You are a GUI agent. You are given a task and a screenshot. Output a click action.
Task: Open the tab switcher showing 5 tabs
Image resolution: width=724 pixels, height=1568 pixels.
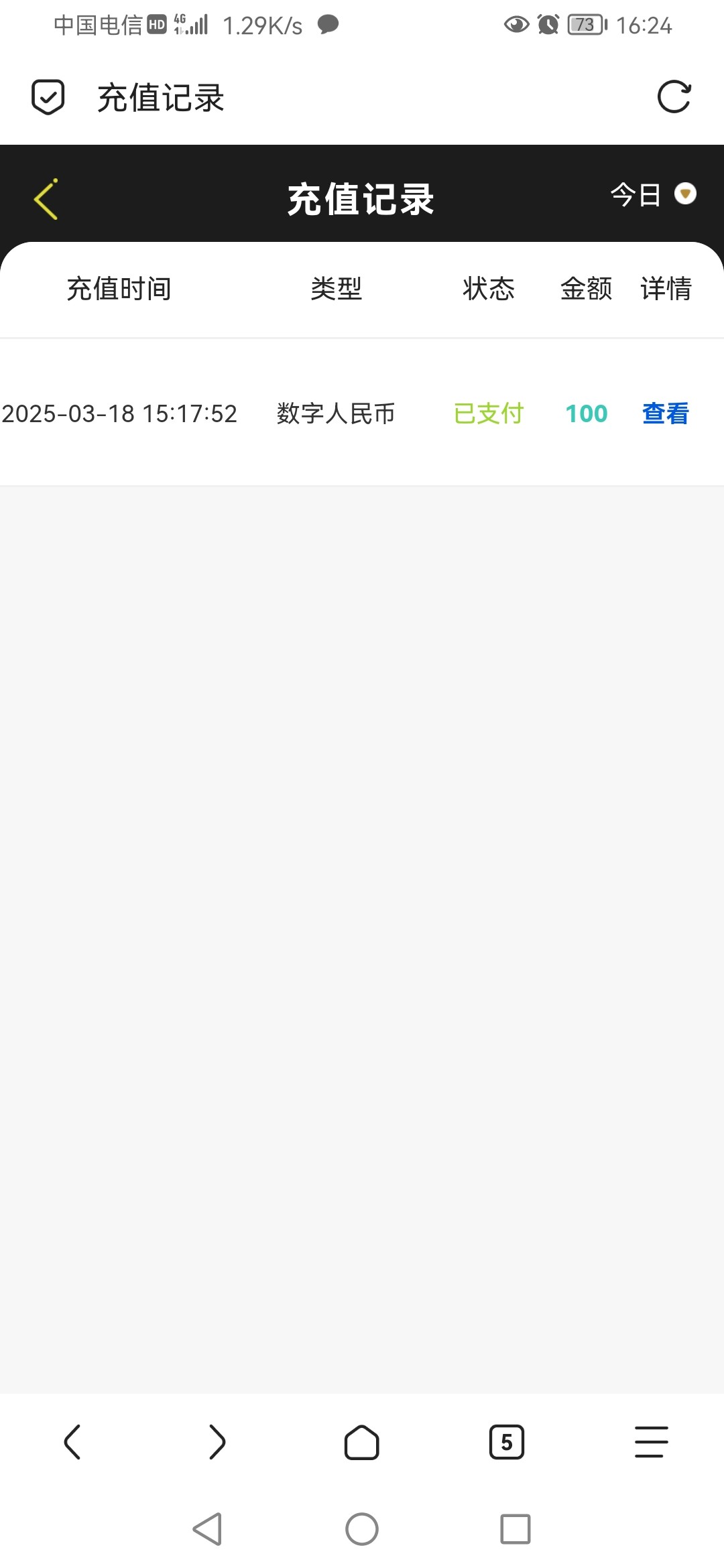point(507,1442)
